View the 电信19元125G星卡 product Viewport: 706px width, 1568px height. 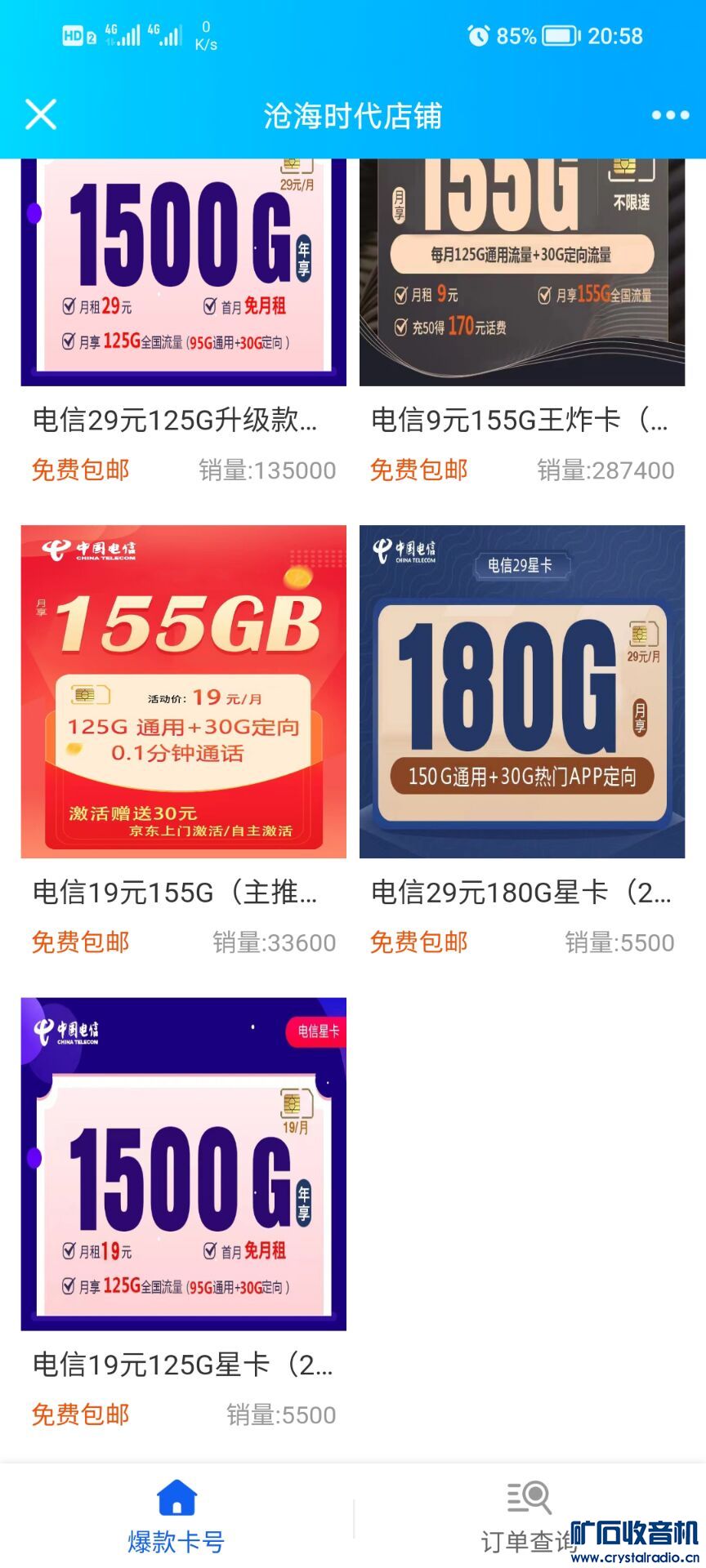pyautogui.click(x=183, y=1163)
